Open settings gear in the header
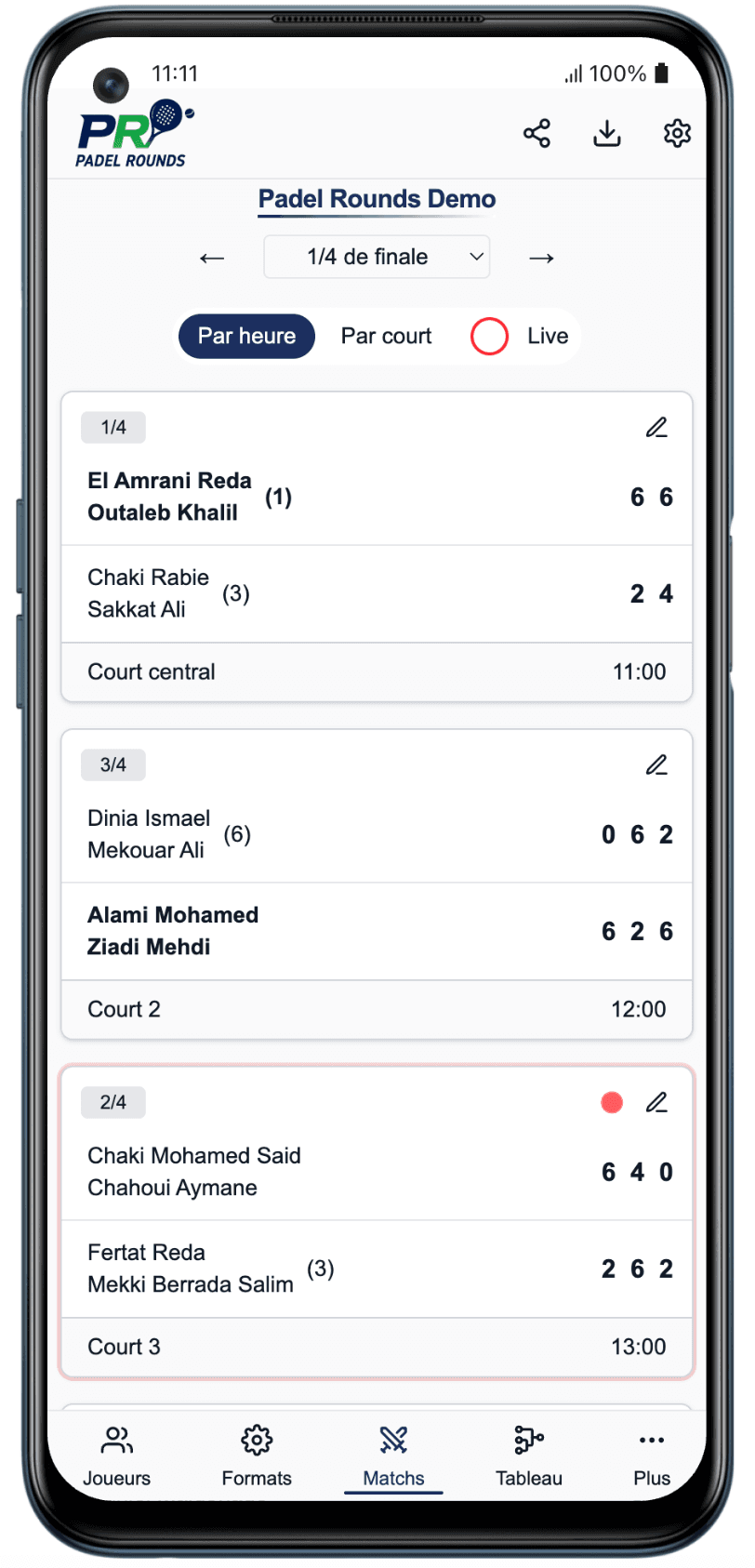The image size is (755, 1568). point(677,133)
